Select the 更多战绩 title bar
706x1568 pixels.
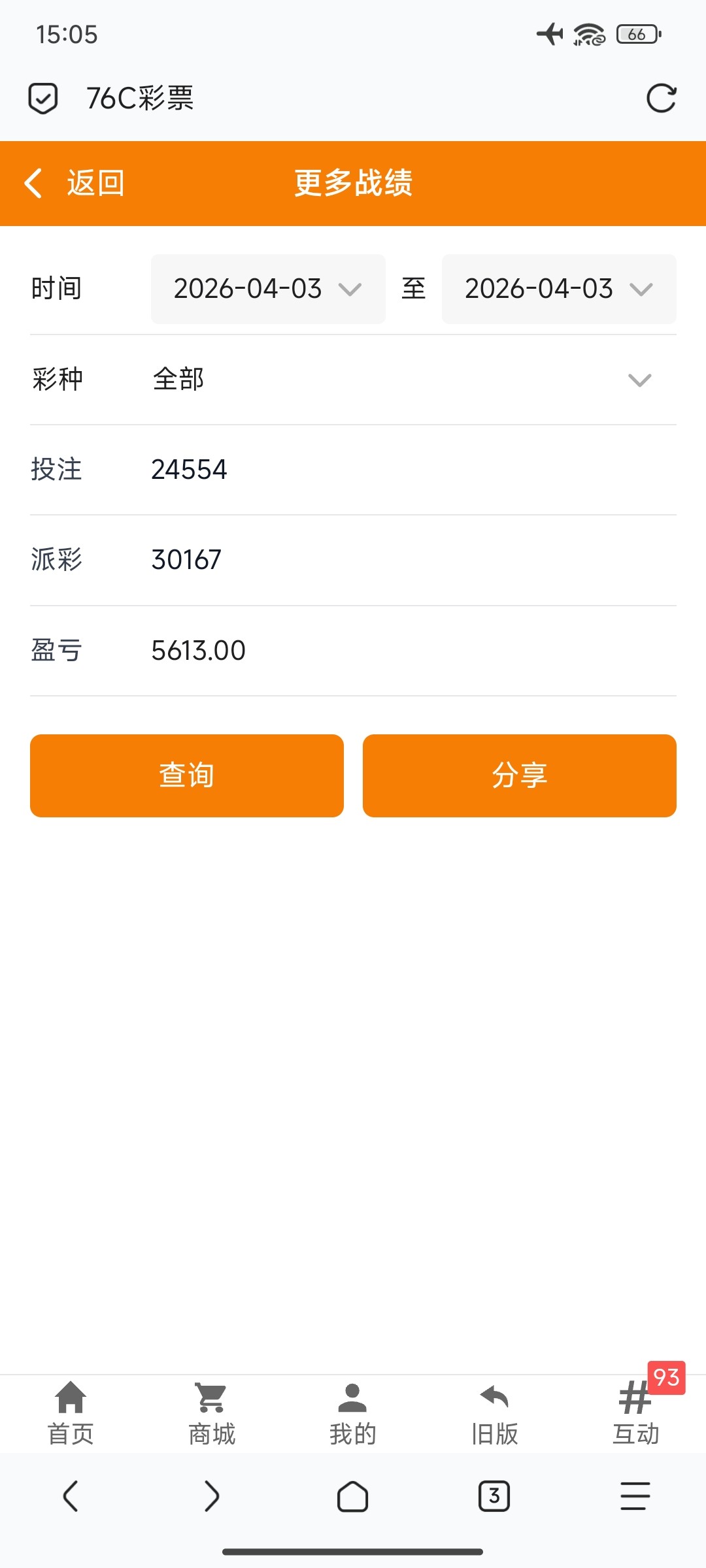coord(352,183)
